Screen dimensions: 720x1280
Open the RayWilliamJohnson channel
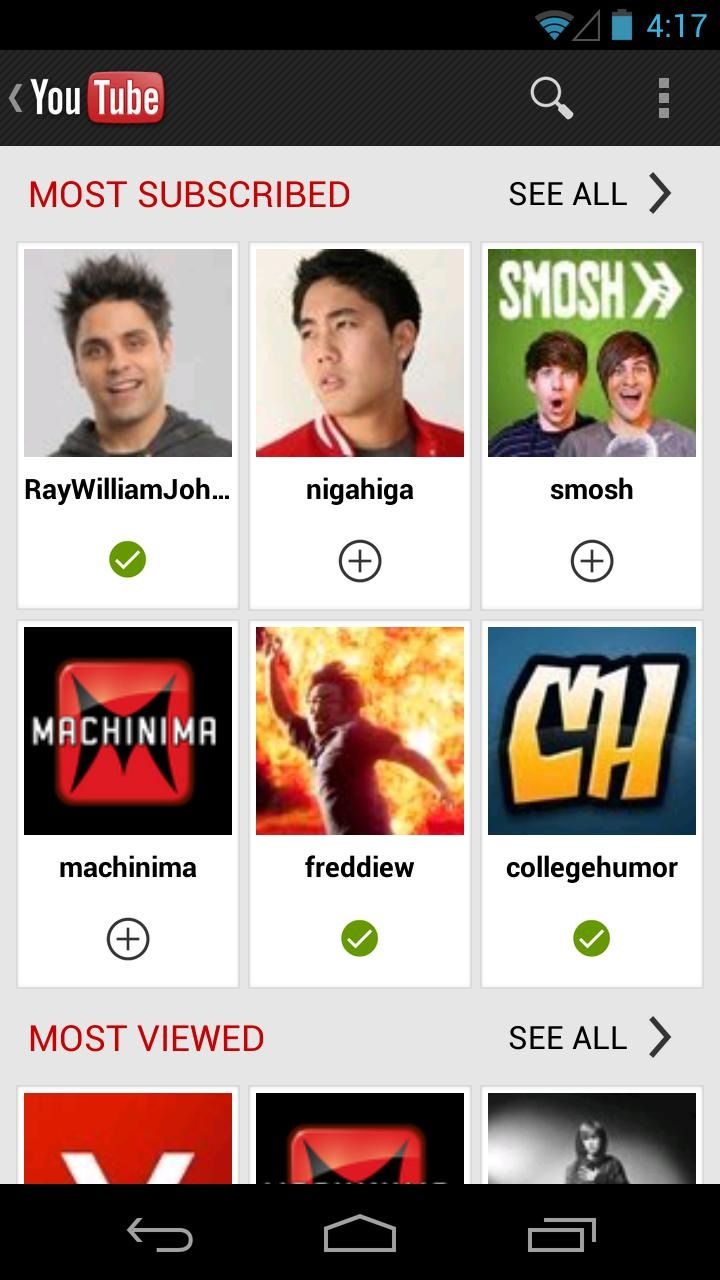point(127,352)
